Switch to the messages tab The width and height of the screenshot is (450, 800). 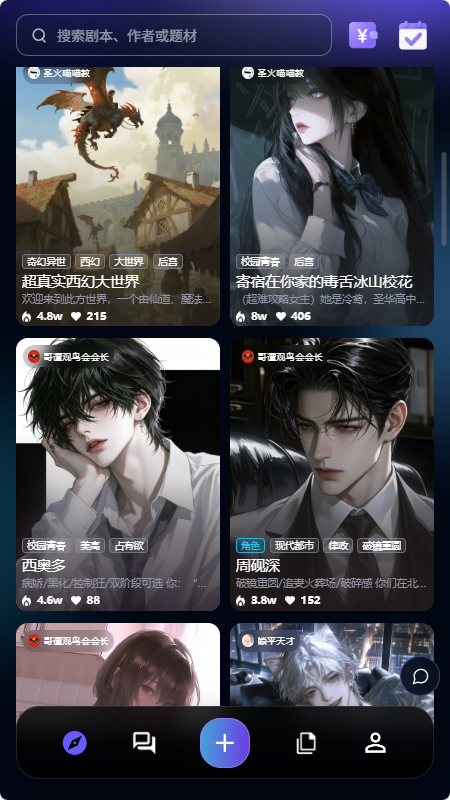[x=144, y=743]
